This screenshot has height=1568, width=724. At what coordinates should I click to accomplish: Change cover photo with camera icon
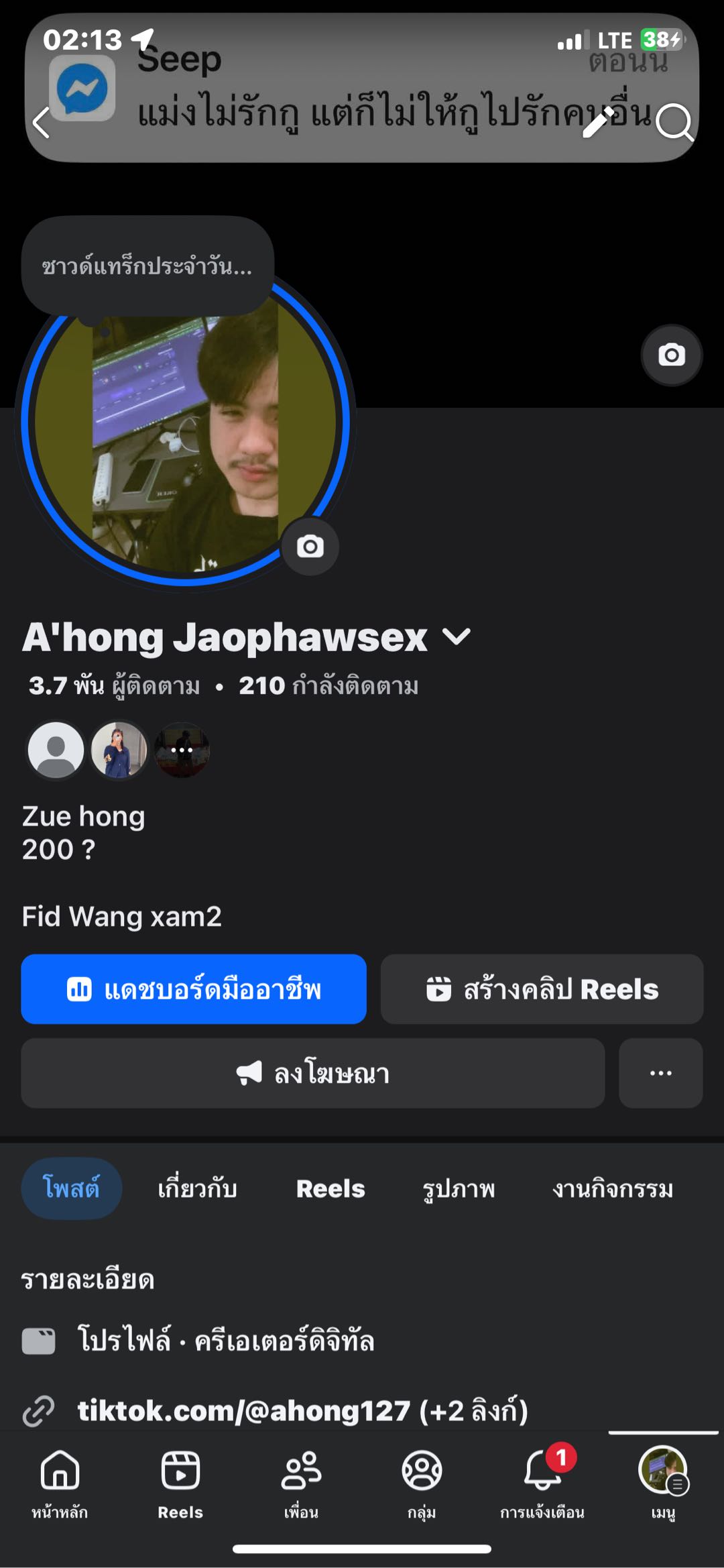pyautogui.click(x=672, y=355)
